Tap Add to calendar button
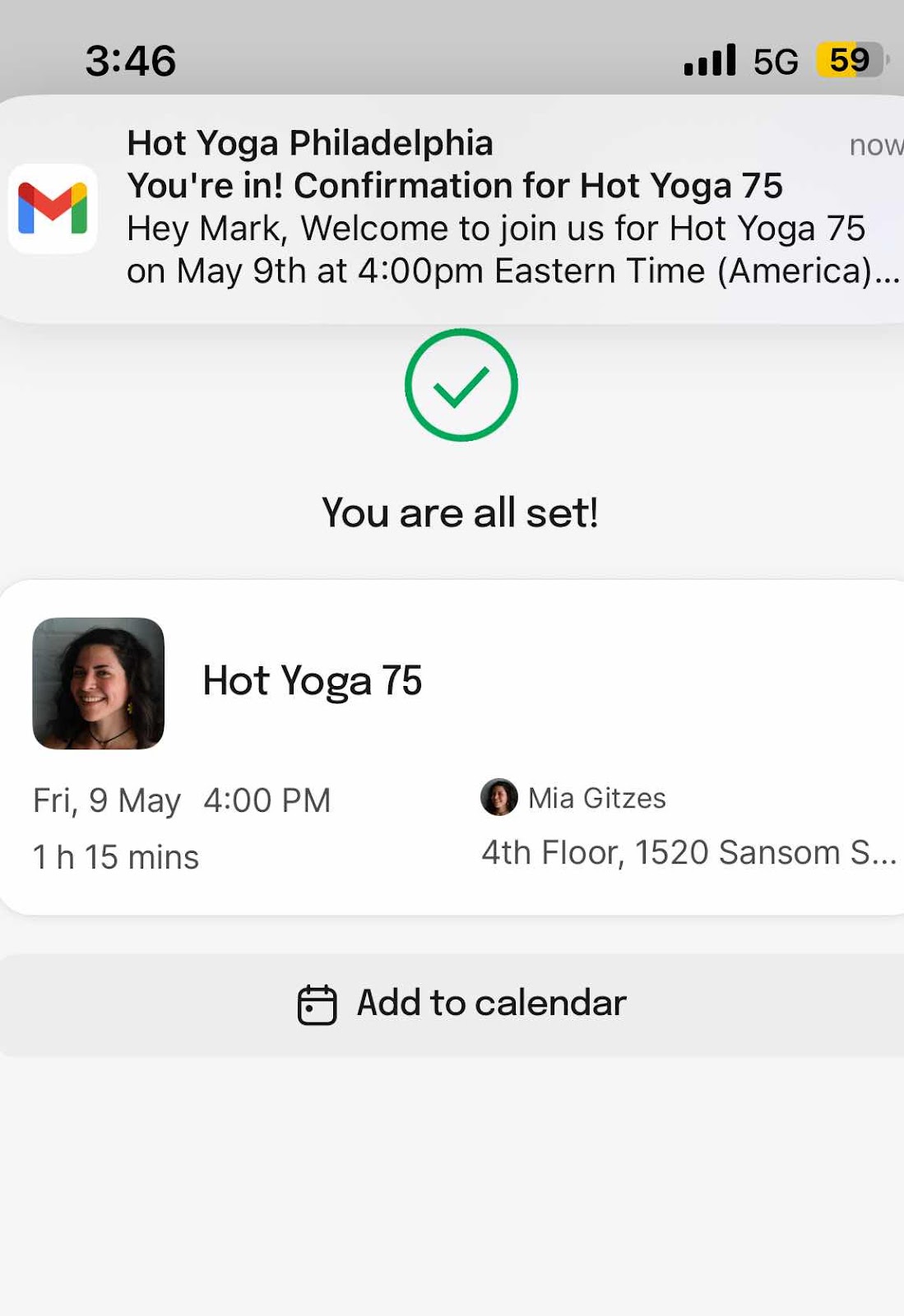 [x=461, y=1004]
